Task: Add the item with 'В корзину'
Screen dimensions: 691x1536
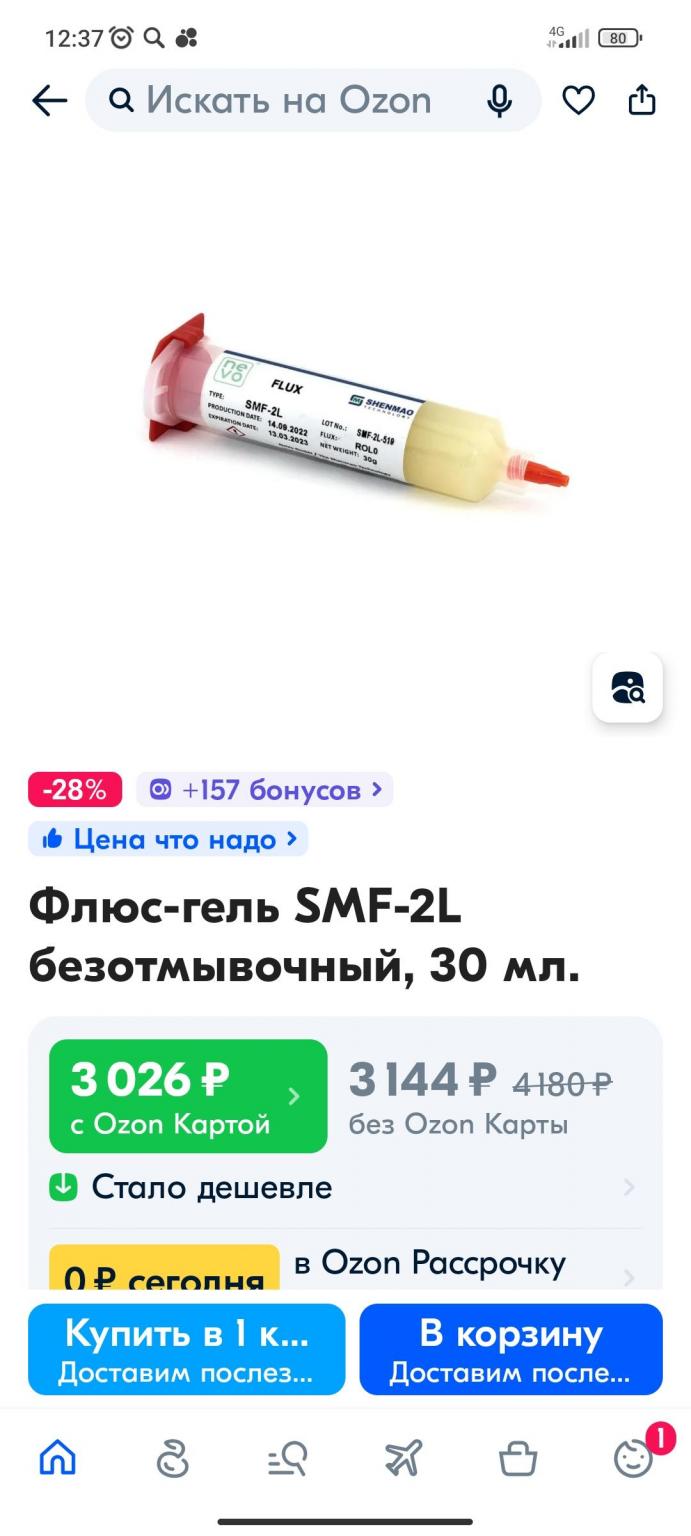Action: point(510,1349)
